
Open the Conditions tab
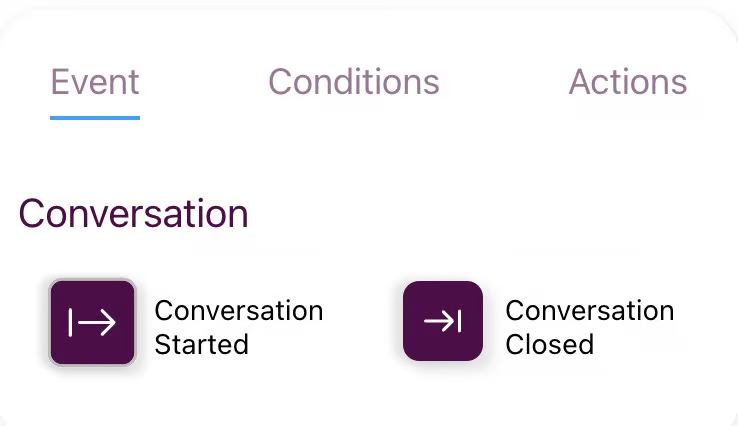354,82
